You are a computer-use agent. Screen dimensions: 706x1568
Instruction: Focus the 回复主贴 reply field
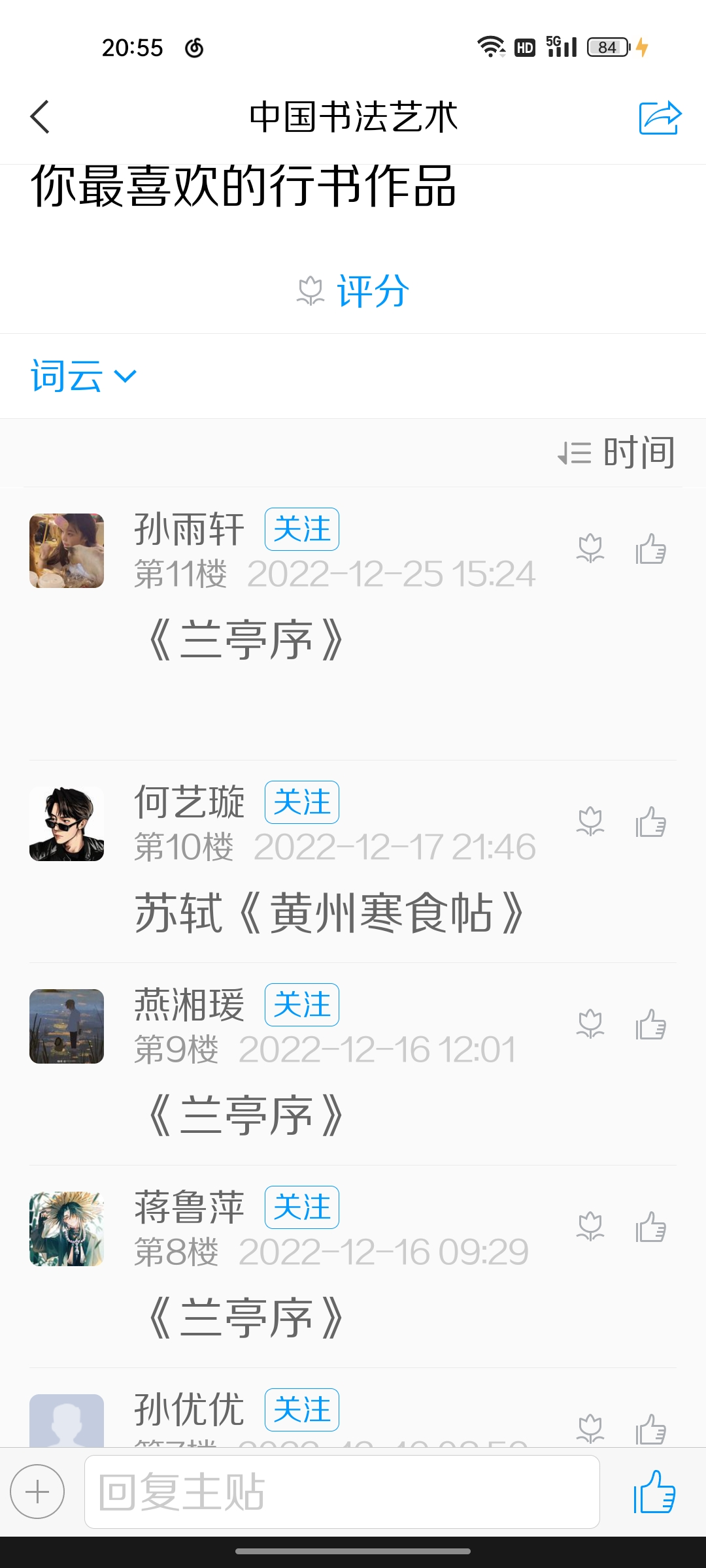[341, 1492]
